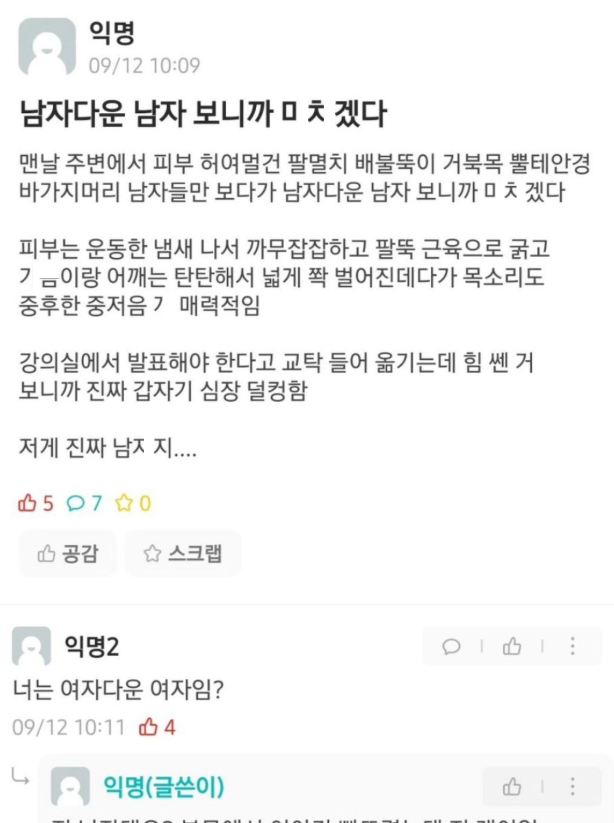Like the 익명(글쓴이) reply

[x=512, y=786]
